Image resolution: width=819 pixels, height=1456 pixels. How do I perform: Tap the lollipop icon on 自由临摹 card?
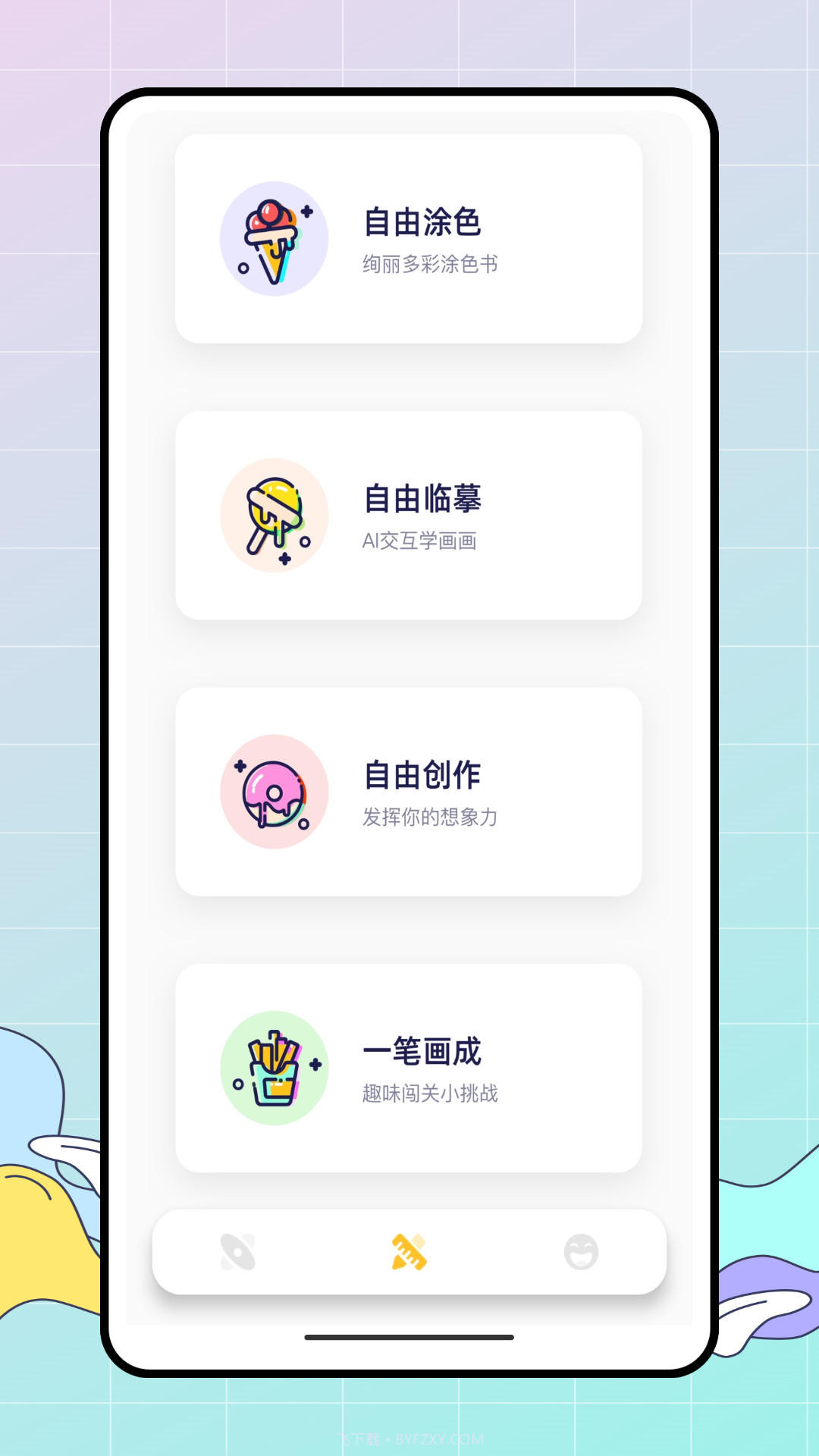click(275, 516)
